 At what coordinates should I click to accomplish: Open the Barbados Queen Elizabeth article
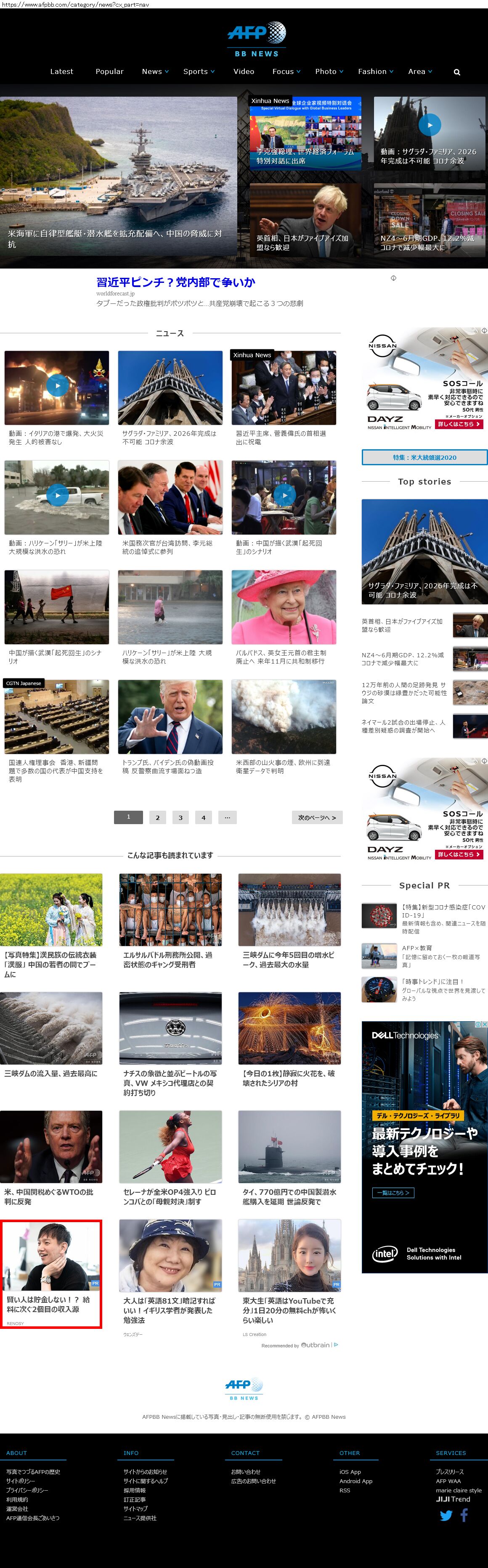click(283, 657)
